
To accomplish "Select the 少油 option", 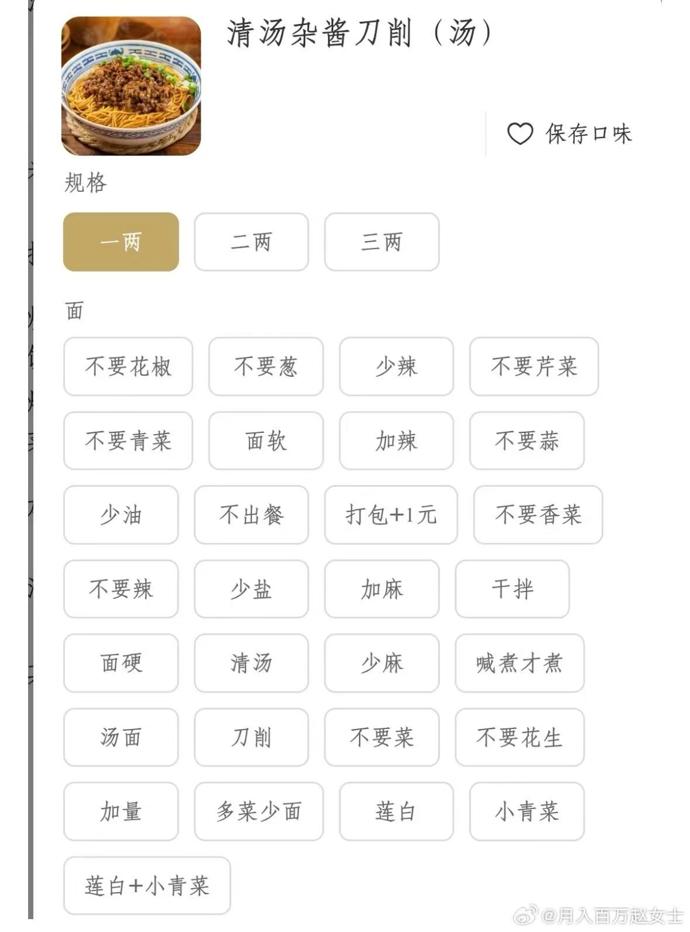I will click(x=121, y=515).
